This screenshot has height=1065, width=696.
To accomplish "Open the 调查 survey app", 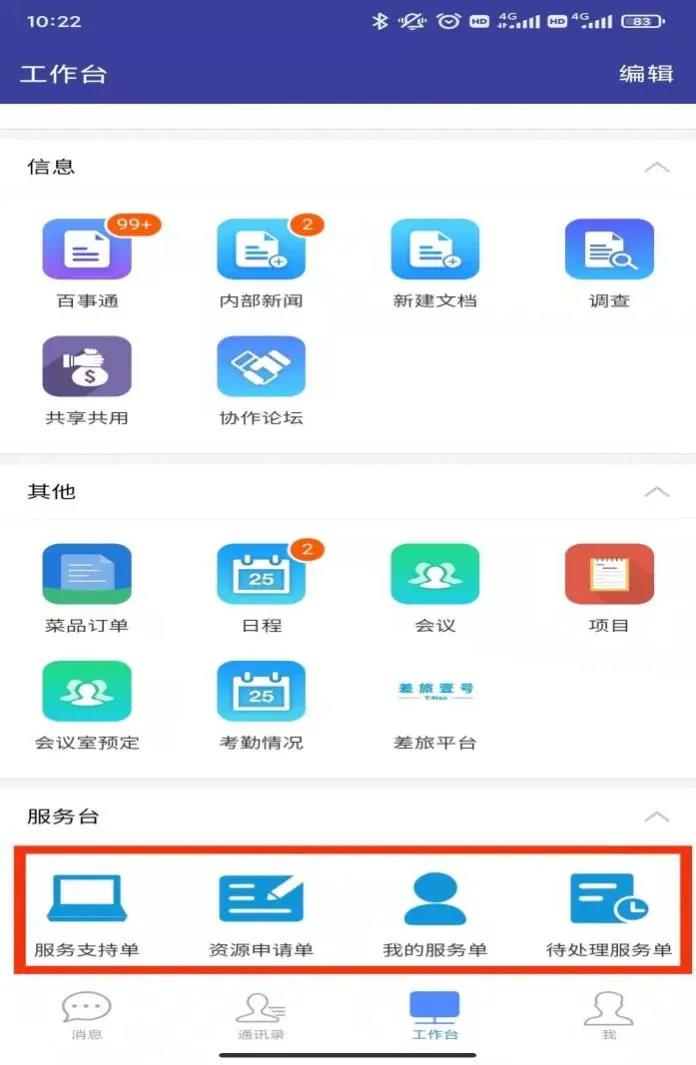I will pyautogui.click(x=609, y=250).
